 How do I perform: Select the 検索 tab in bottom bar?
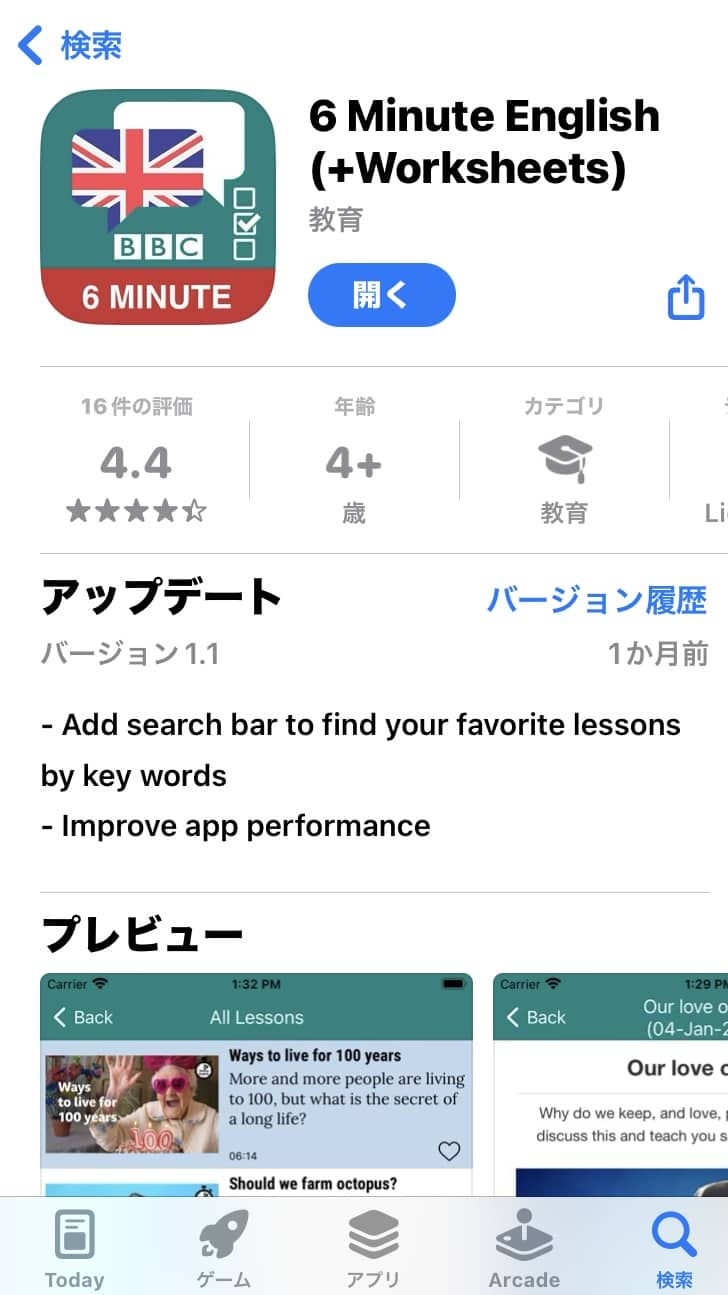[x=674, y=1247]
